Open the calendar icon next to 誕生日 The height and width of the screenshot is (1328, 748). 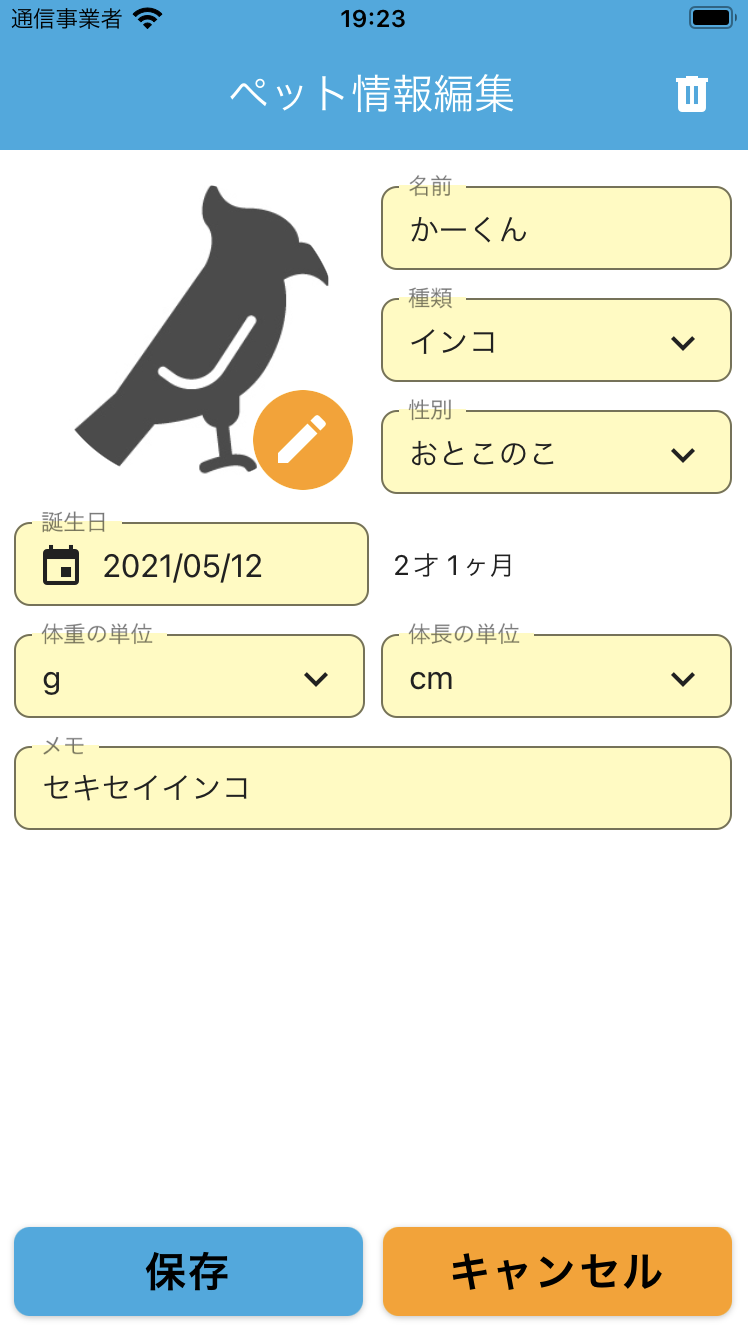pos(62,564)
